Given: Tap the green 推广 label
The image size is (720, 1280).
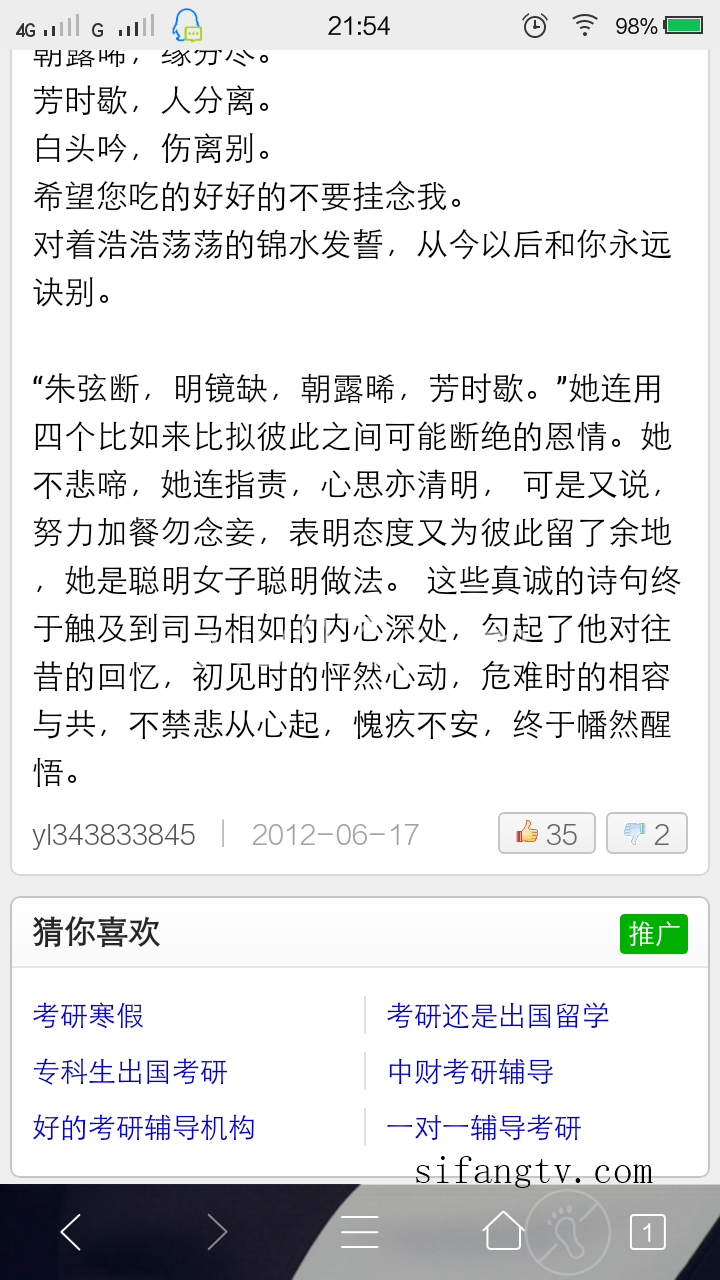Looking at the screenshot, I should pos(653,934).
